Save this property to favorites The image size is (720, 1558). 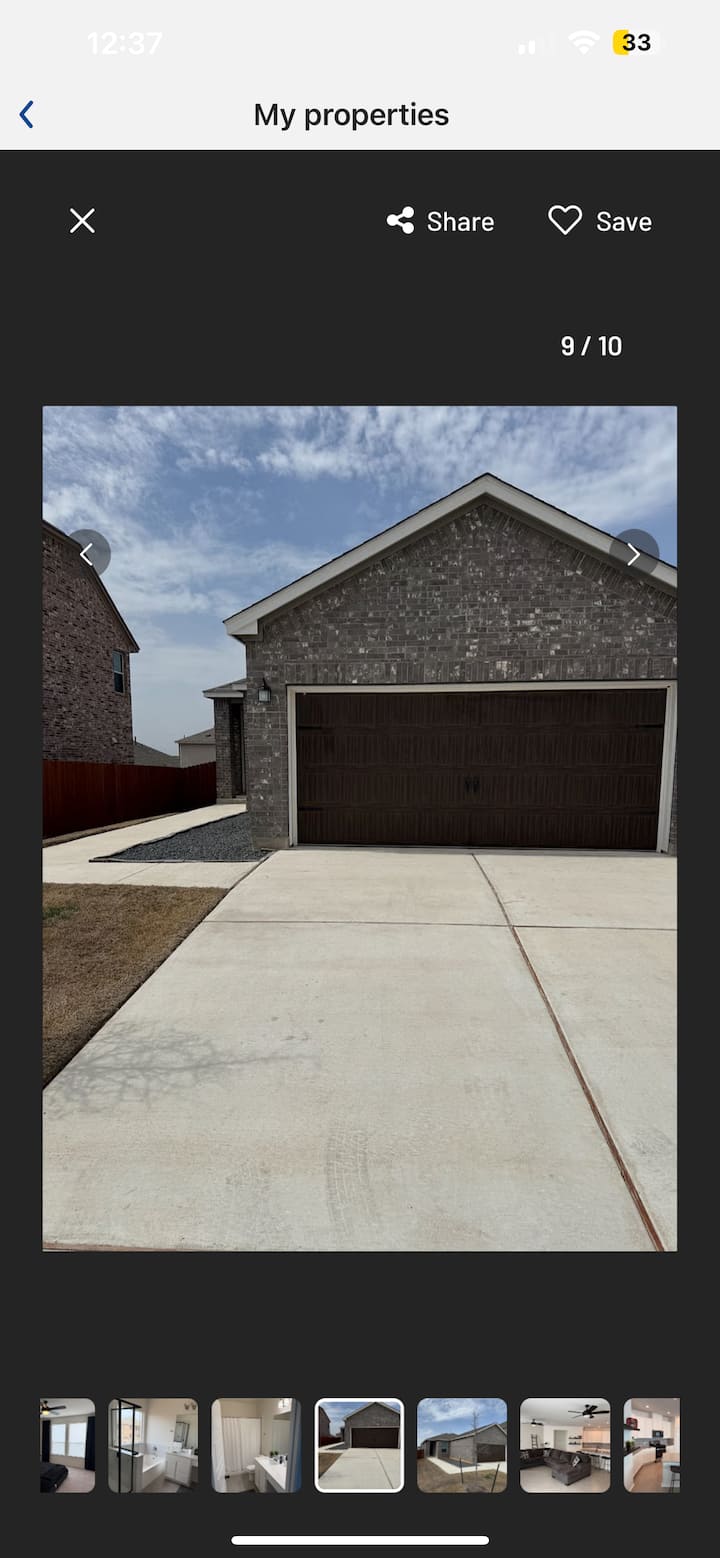click(x=600, y=221)
